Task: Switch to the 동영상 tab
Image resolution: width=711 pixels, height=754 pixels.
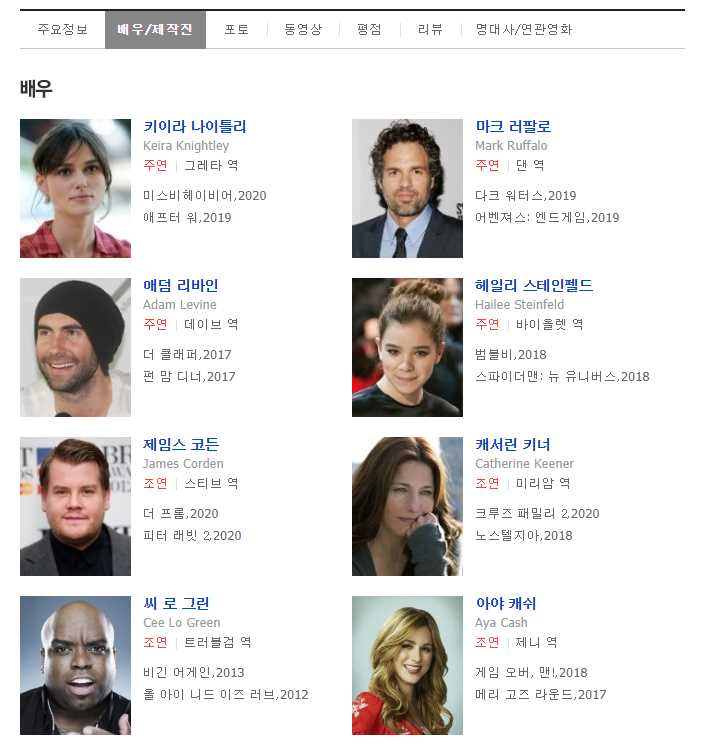Action: [x=303, y=30]
